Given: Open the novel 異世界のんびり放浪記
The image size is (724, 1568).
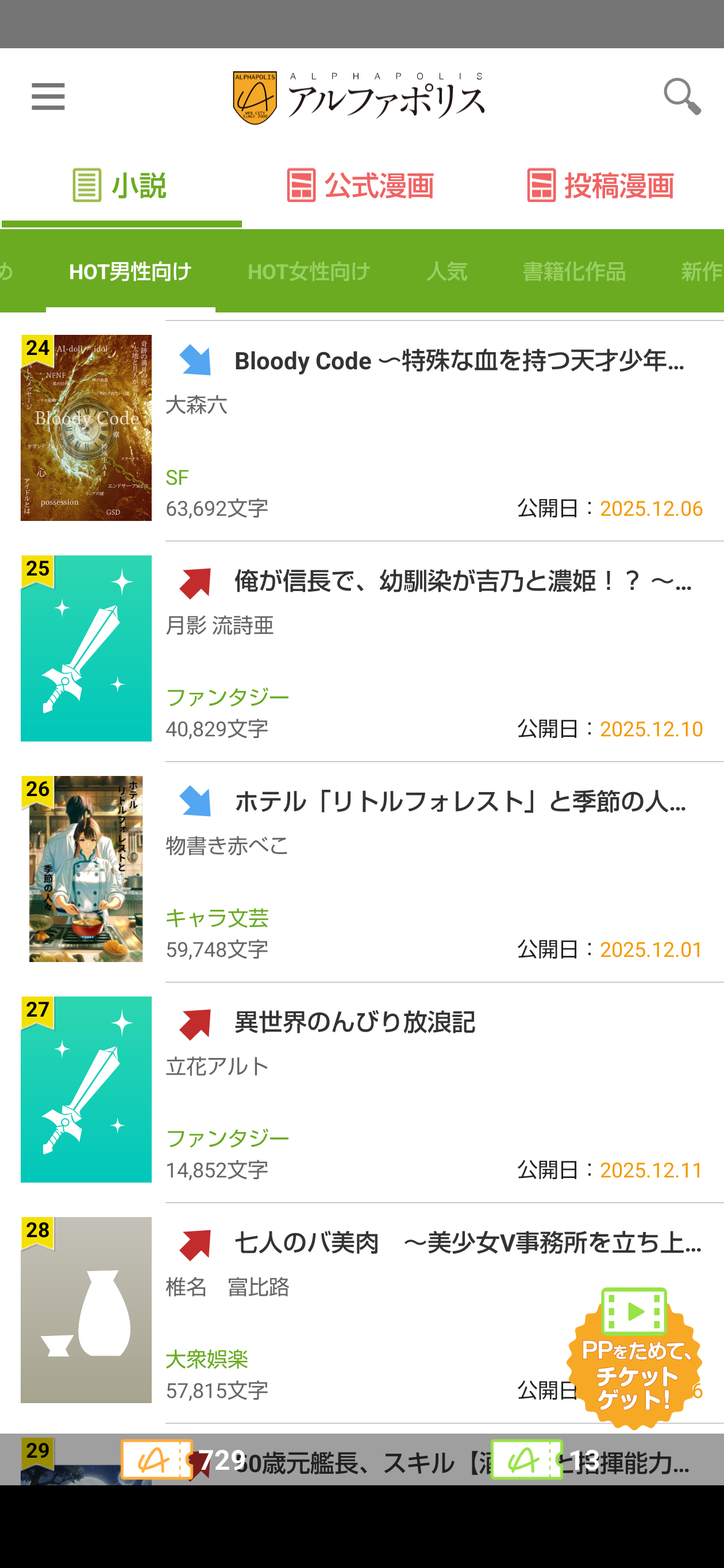Looking at the screenshot, I should point(355,1022).
